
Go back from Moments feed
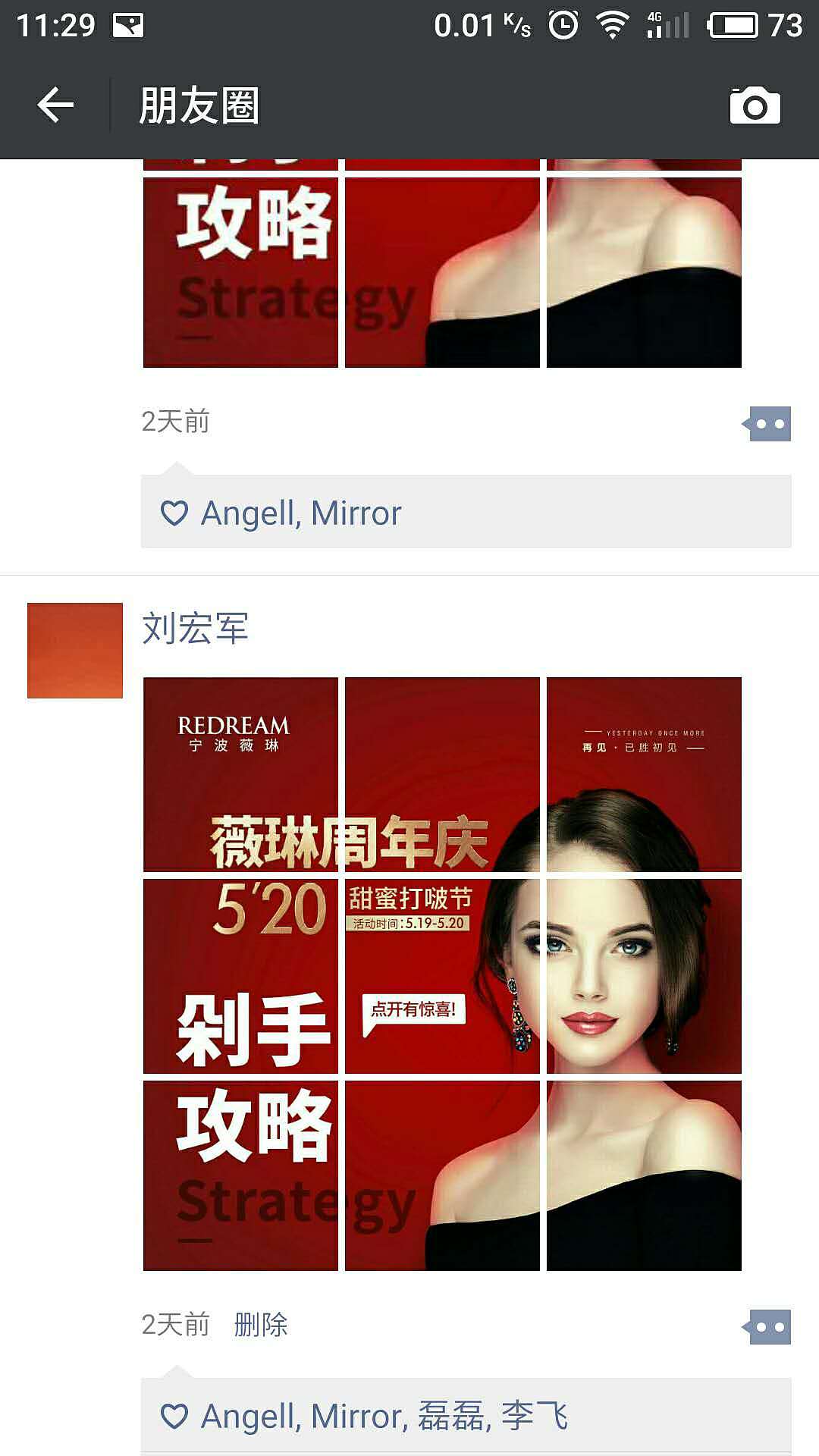click(x=55, y=105)
